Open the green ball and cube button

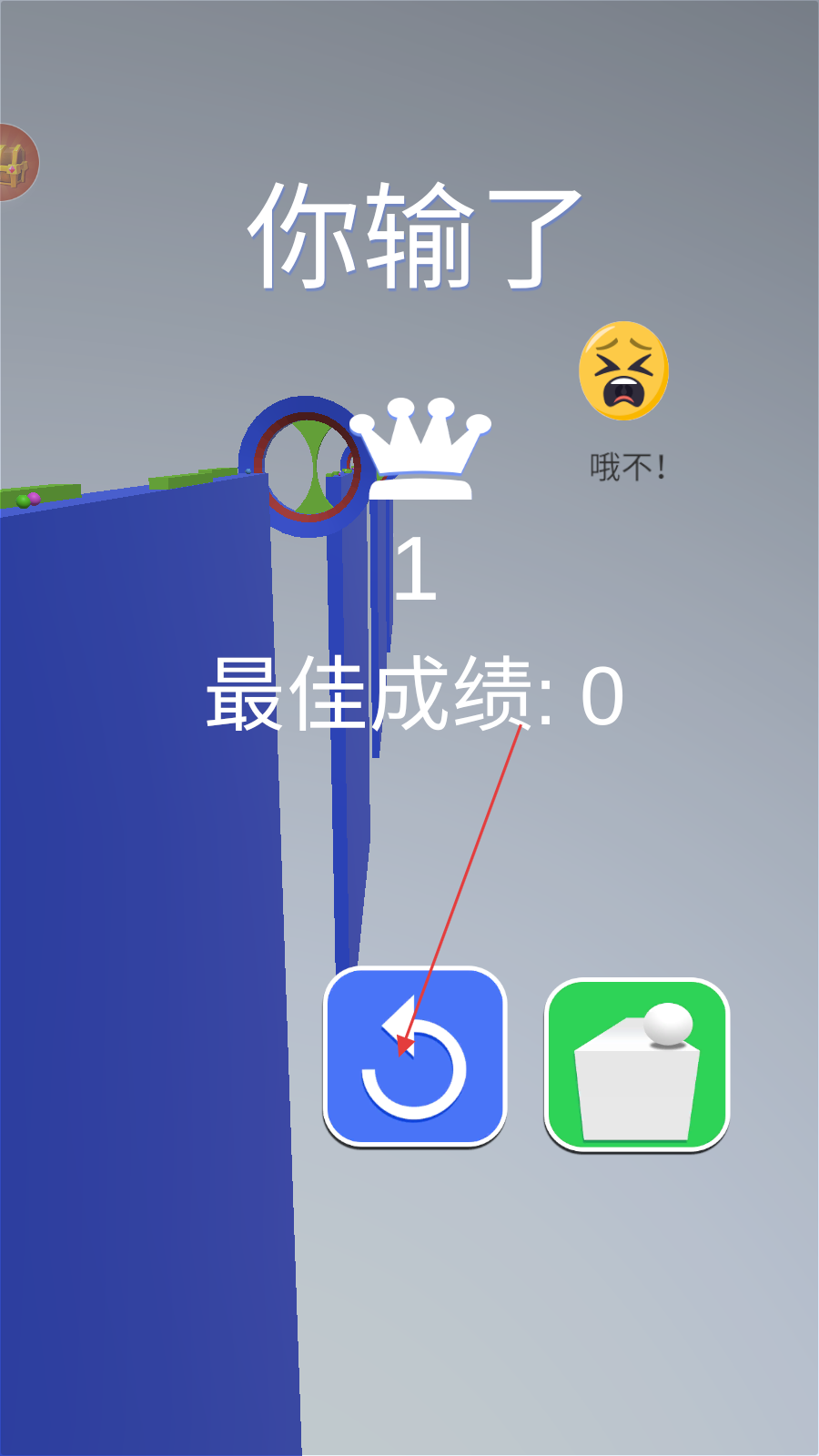pyautogui.click(x=637, y=1065)
